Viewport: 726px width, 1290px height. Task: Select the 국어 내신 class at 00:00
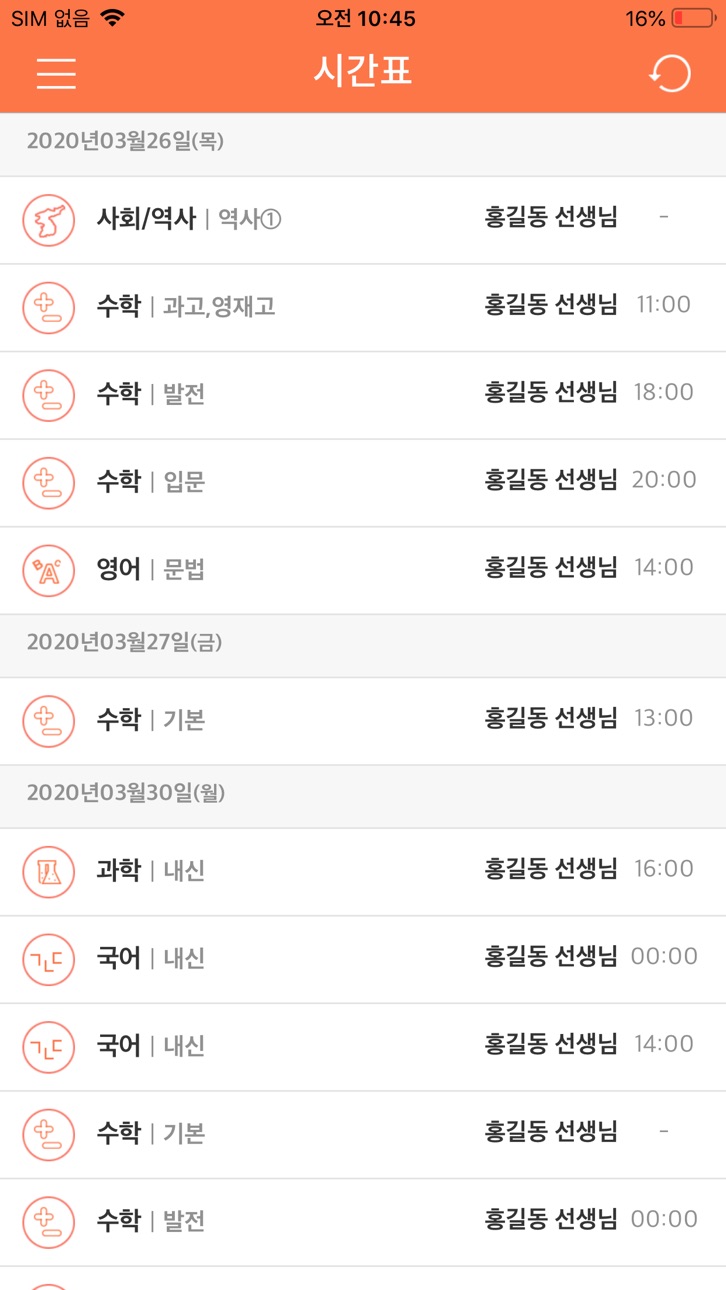point(363,959)
